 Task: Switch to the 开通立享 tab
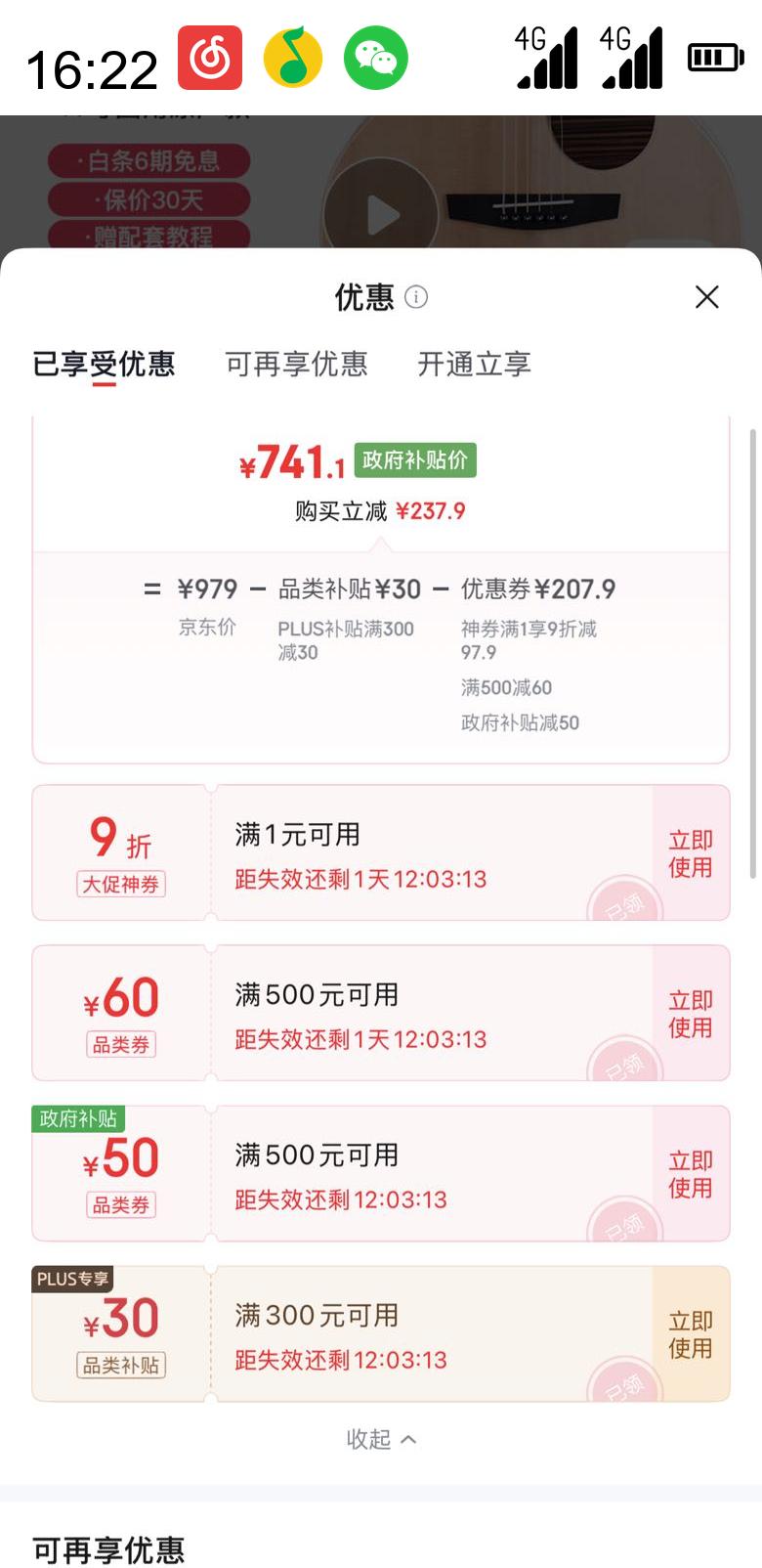[x=474, y=364]
